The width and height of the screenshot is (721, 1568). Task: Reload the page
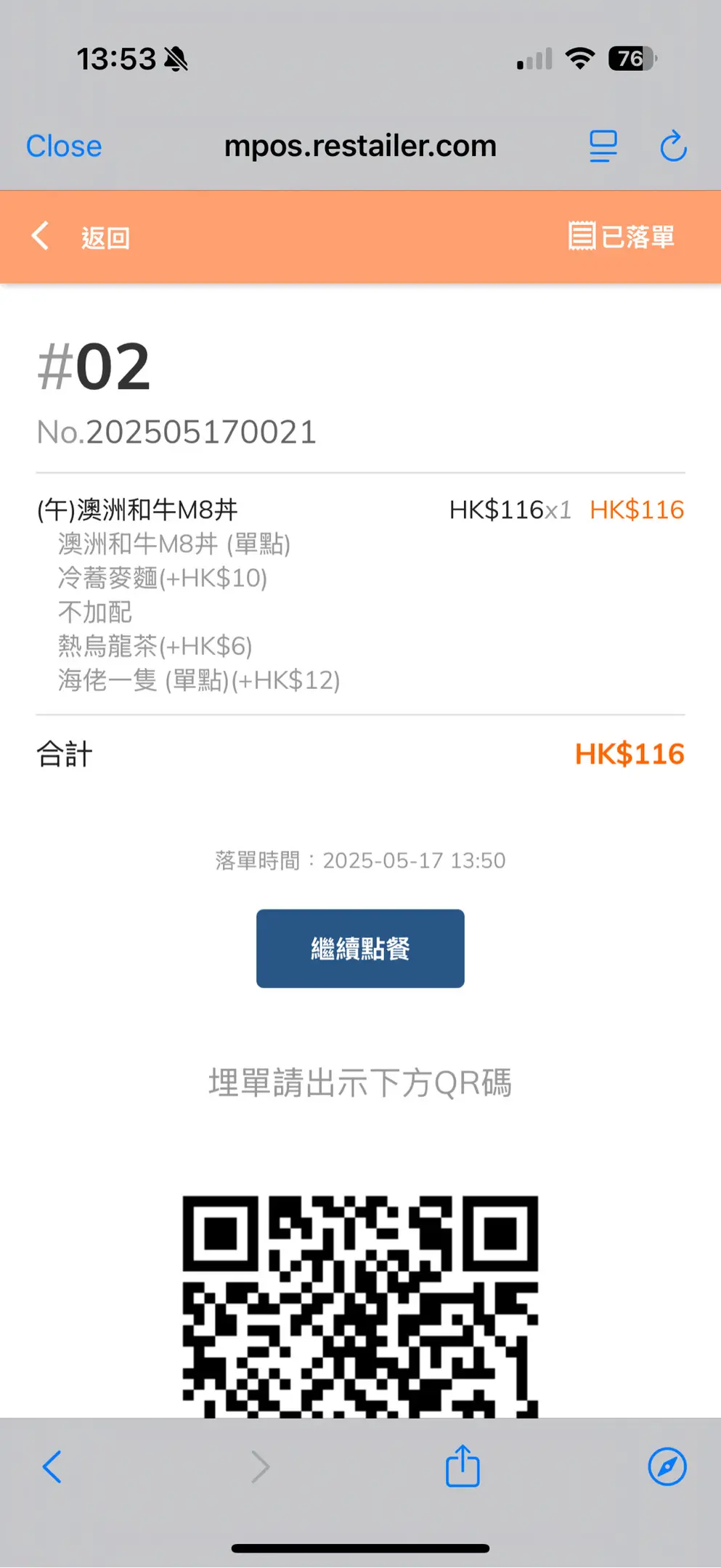click(673, 146)
